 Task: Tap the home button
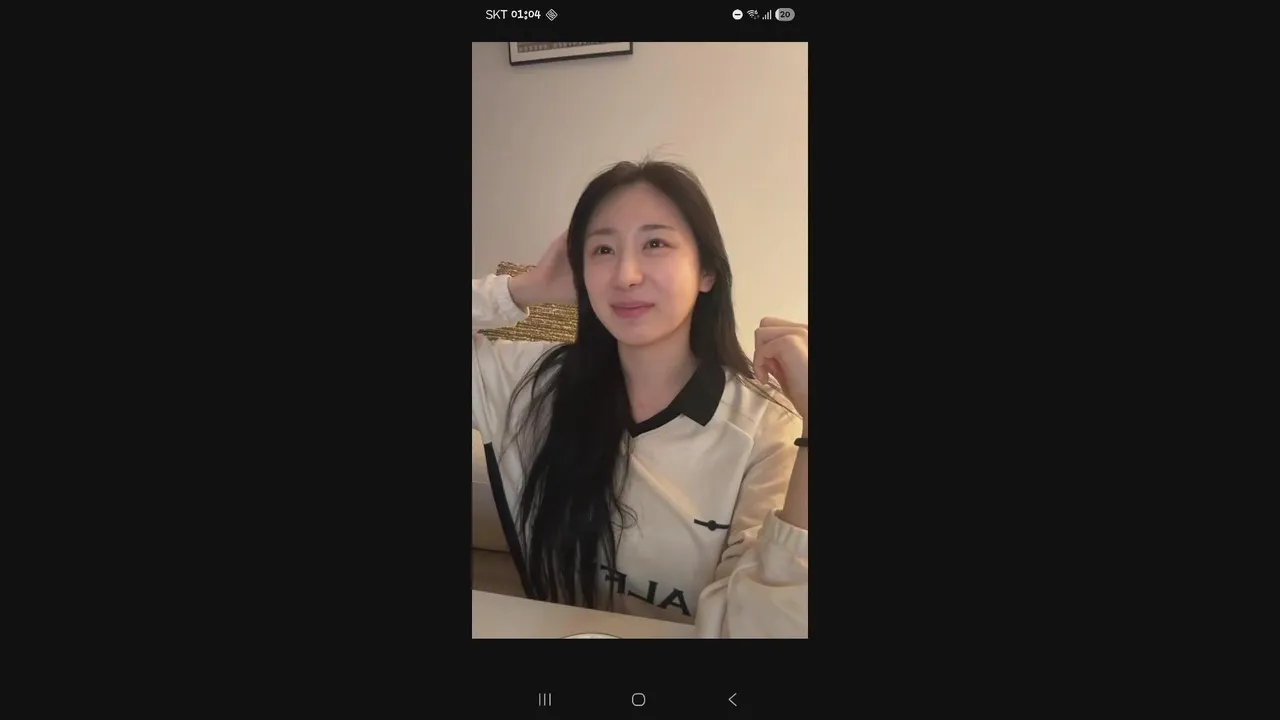click(x=638, y=700)
